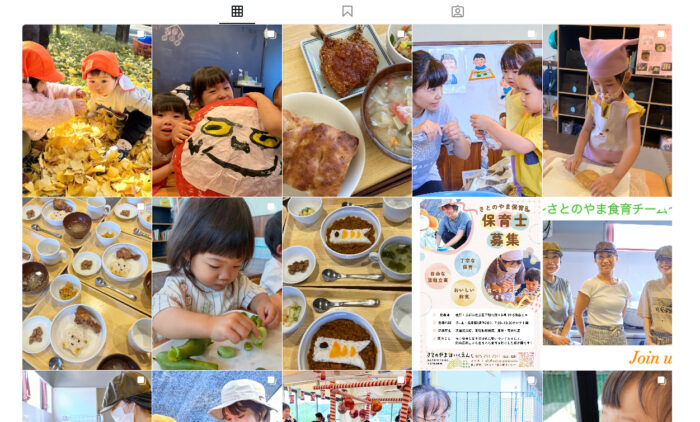Switch to the grid posts tab

click(237, 11)
